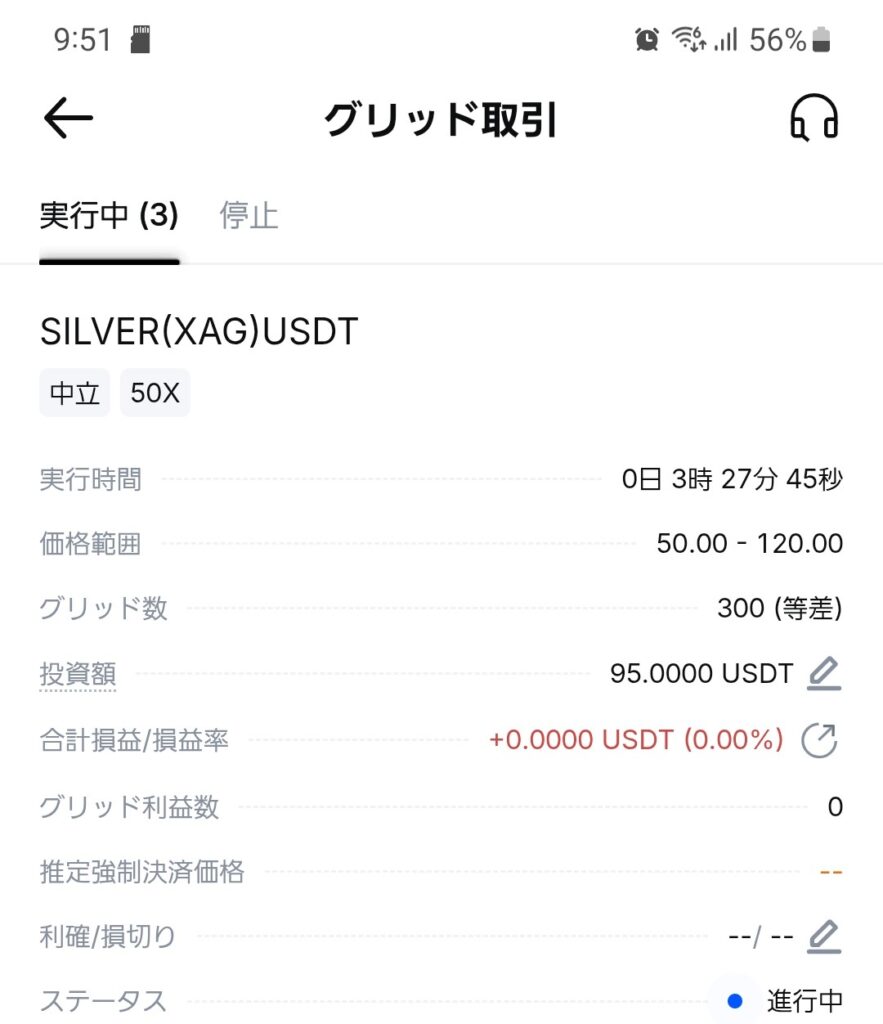The width and height of the screenshot is (883, 1024).
Task: Edit 利確/損切り settings
Action: tap(824, 937)
